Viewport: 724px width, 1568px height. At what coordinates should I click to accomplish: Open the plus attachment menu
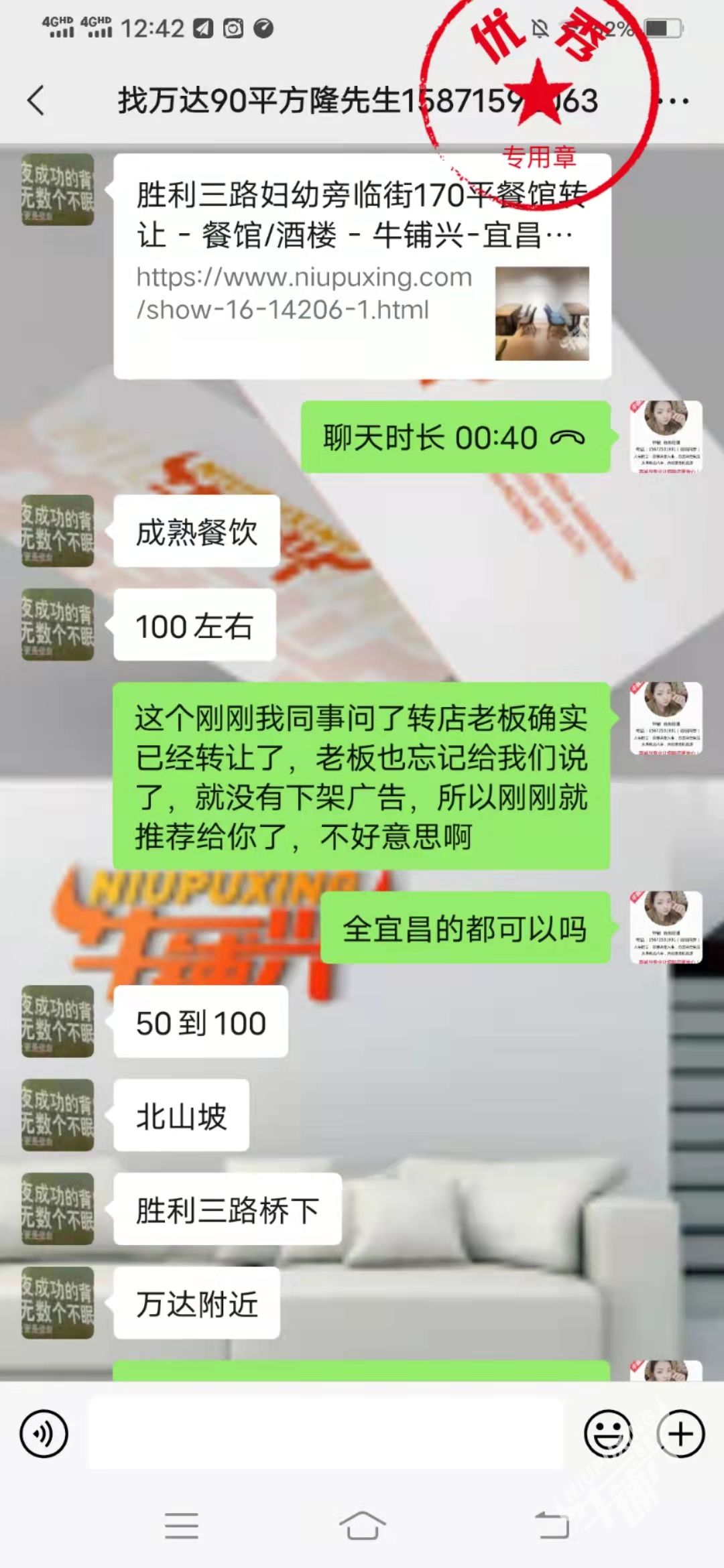pyautogui.click(x=680, y=1434)
